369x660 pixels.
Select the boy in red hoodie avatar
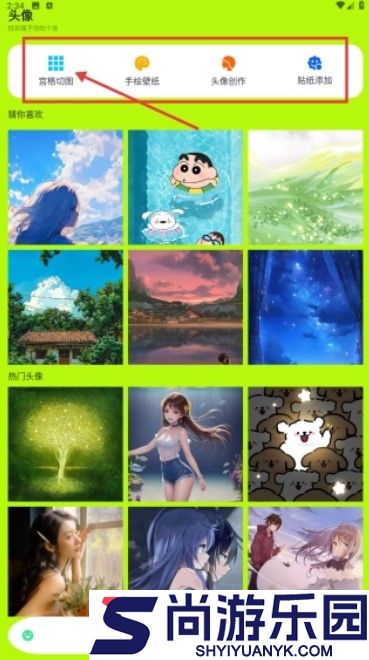(x=305, y=548)
